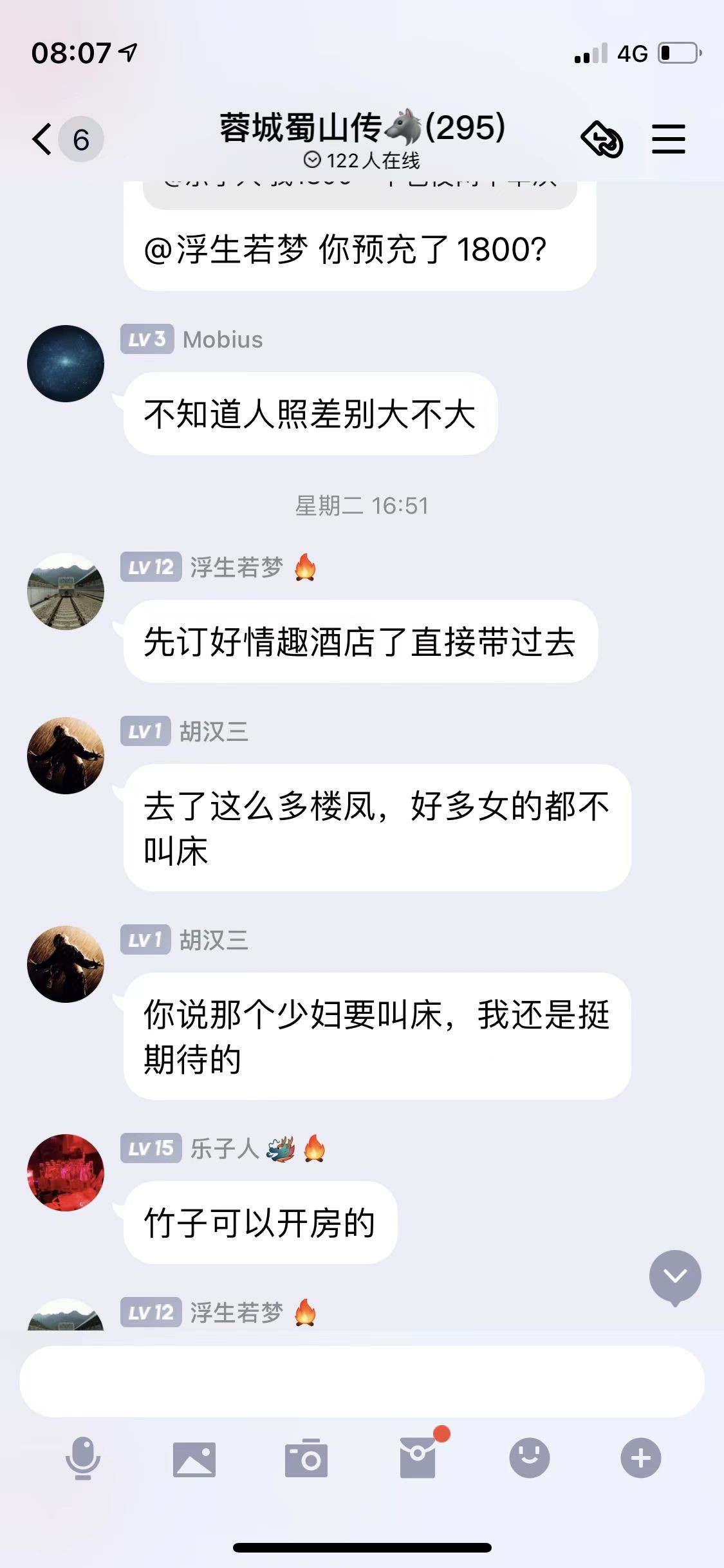Viewport: 724px width, 1568px height.
Task: View avatar of 浮生若梦 train photo
Action: click(66, 592)
